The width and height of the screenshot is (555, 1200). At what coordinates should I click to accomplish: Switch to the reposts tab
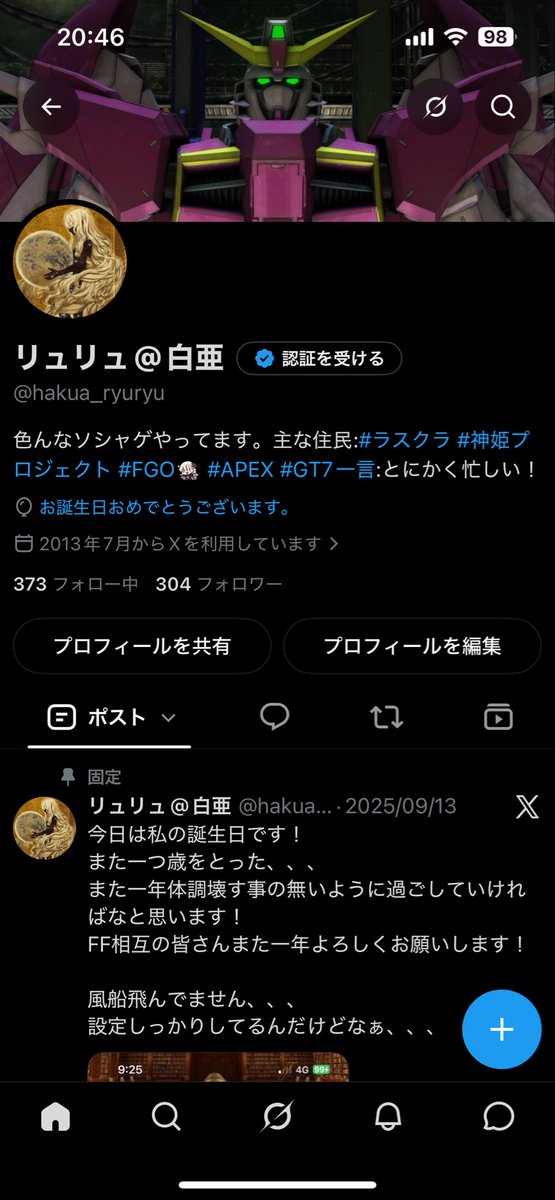click(x=387, y=717)
